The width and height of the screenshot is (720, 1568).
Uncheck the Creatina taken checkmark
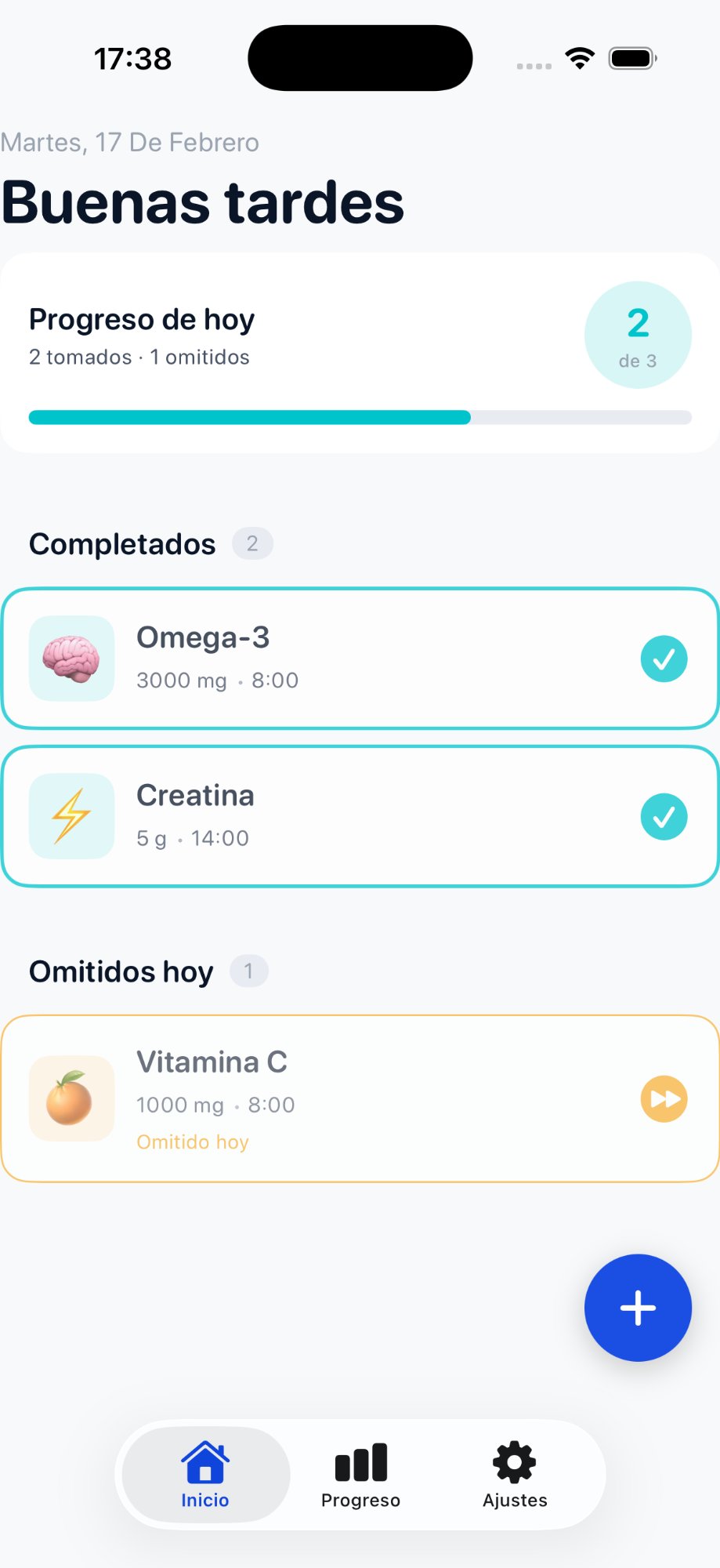(663, 816)
